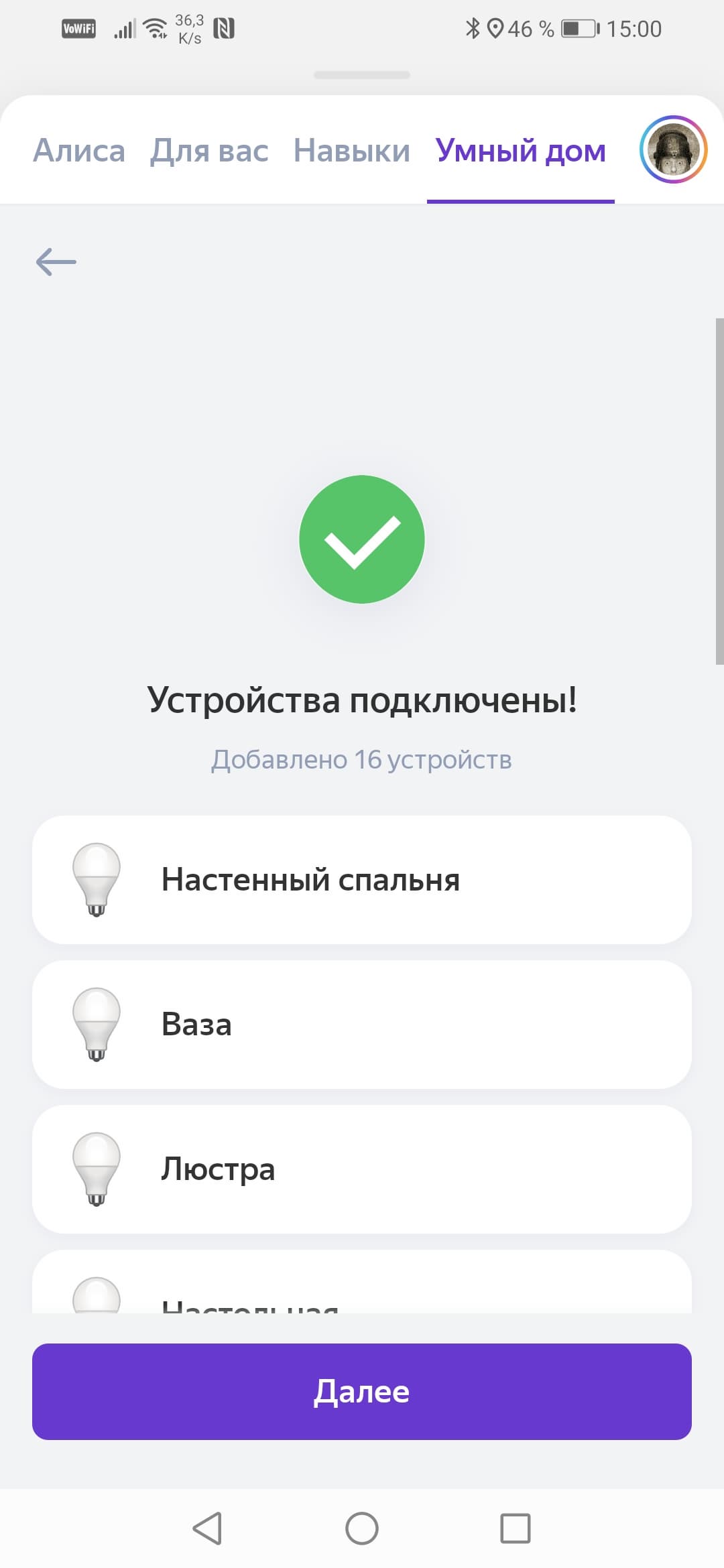Open the Для вас tab

(x=209, y=151)
